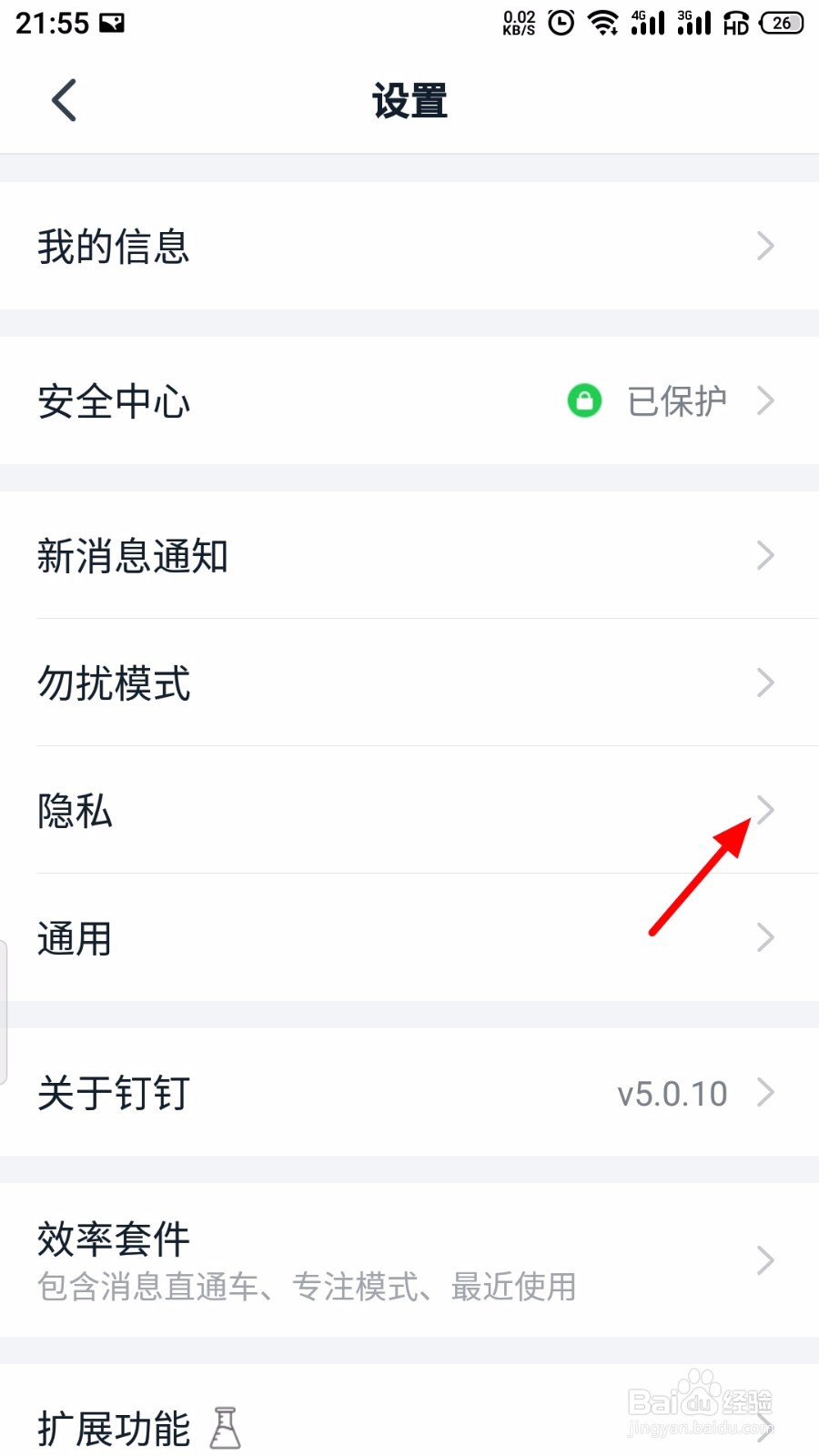Tap the v5.0.10 version text

672,1093
